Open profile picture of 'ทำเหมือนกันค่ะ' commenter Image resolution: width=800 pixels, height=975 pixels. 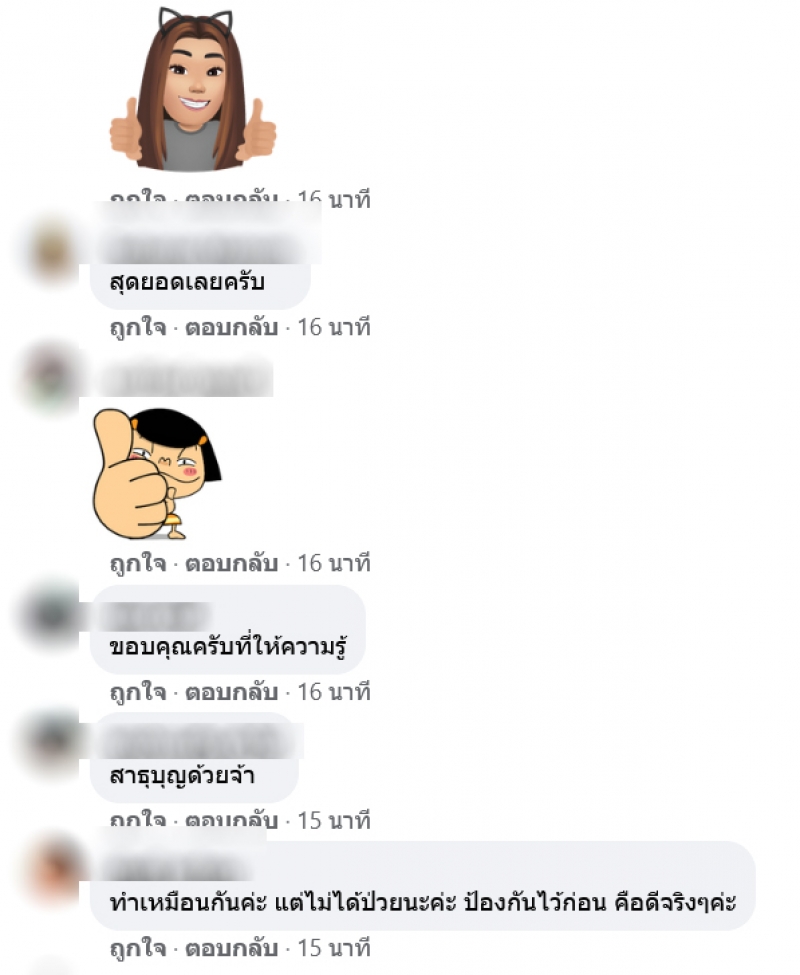52,870
